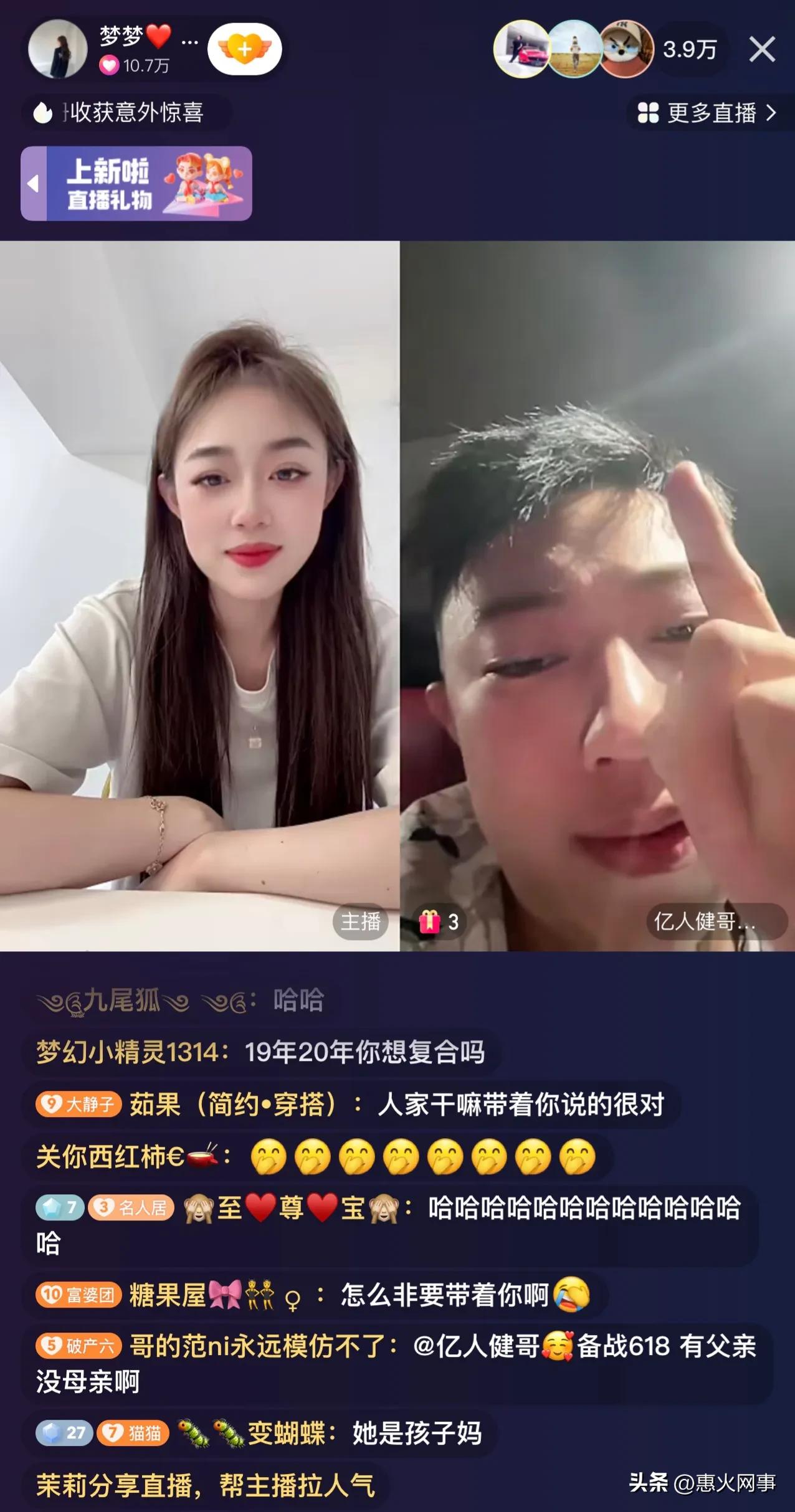Open the 主播 label on the host video
The image size is (795, 1512).
(x=361, y=921)
